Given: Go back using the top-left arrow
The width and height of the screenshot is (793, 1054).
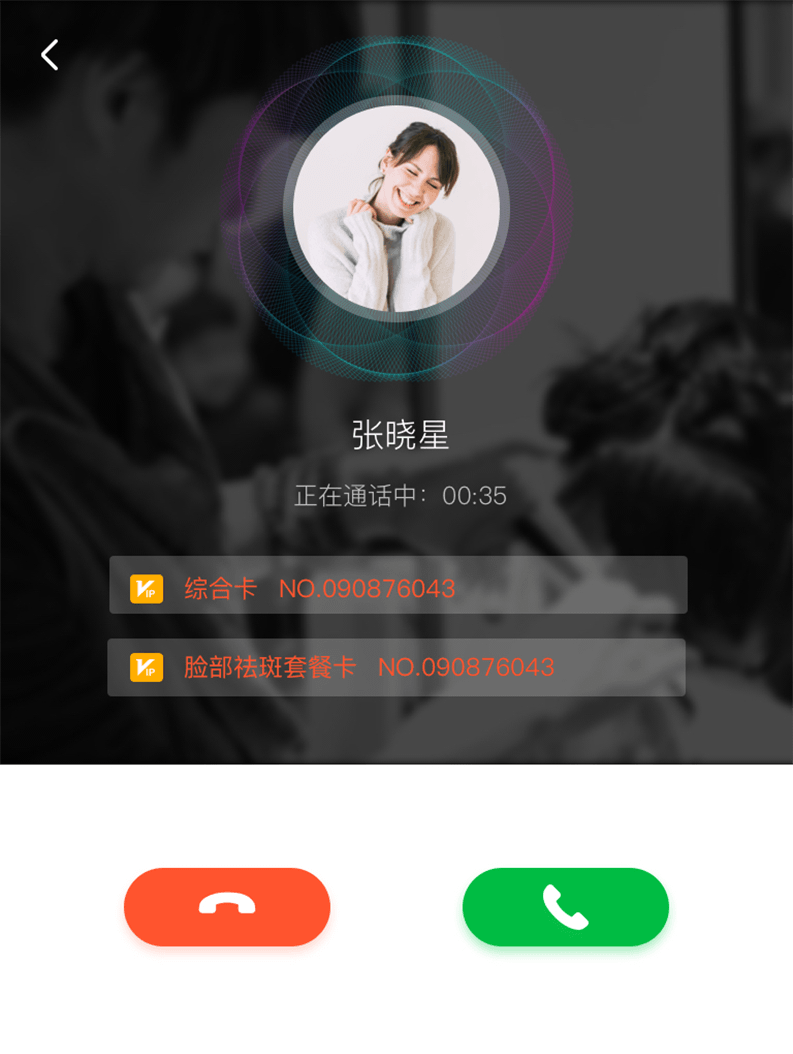Looking at the screenshot, I should pos(49,55).
